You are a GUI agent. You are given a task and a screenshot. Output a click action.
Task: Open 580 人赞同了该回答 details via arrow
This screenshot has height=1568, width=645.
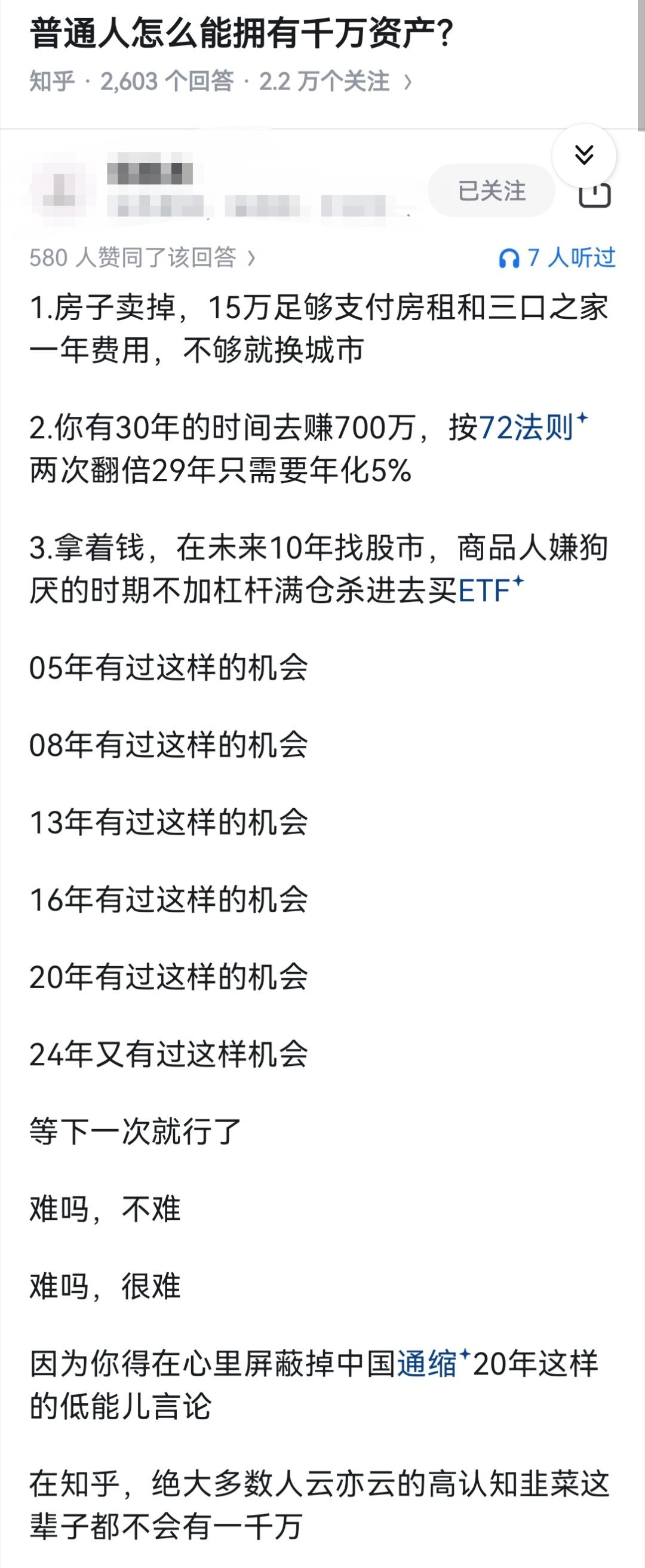point(250,257)
